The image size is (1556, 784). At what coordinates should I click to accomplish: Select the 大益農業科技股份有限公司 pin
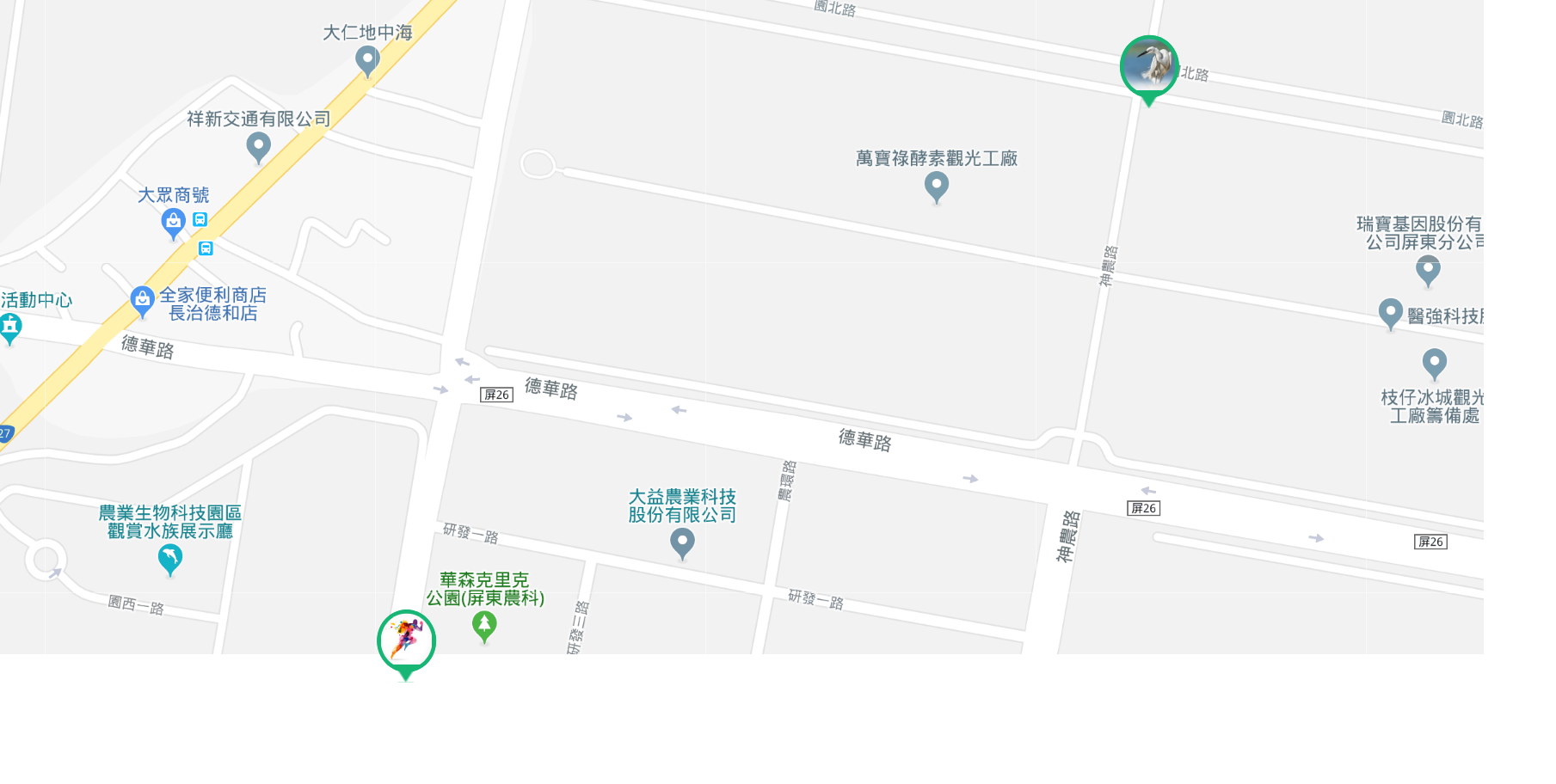[x=682, y=542]
